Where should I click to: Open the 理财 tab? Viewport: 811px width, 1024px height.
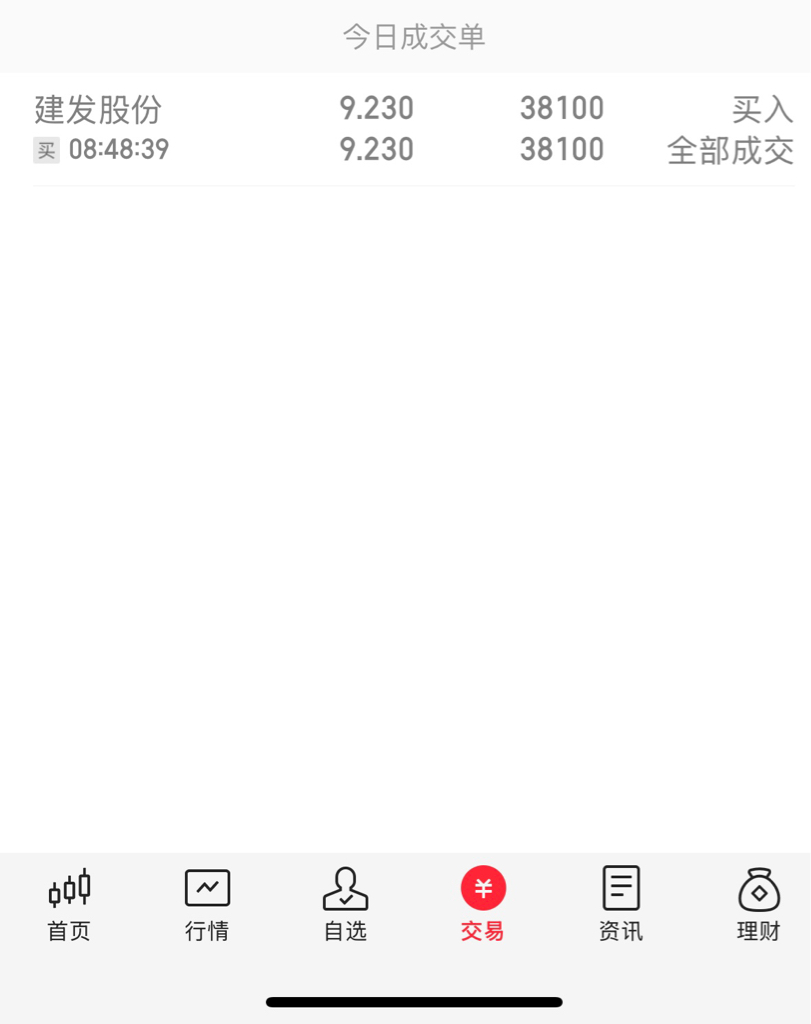(758, 904)
